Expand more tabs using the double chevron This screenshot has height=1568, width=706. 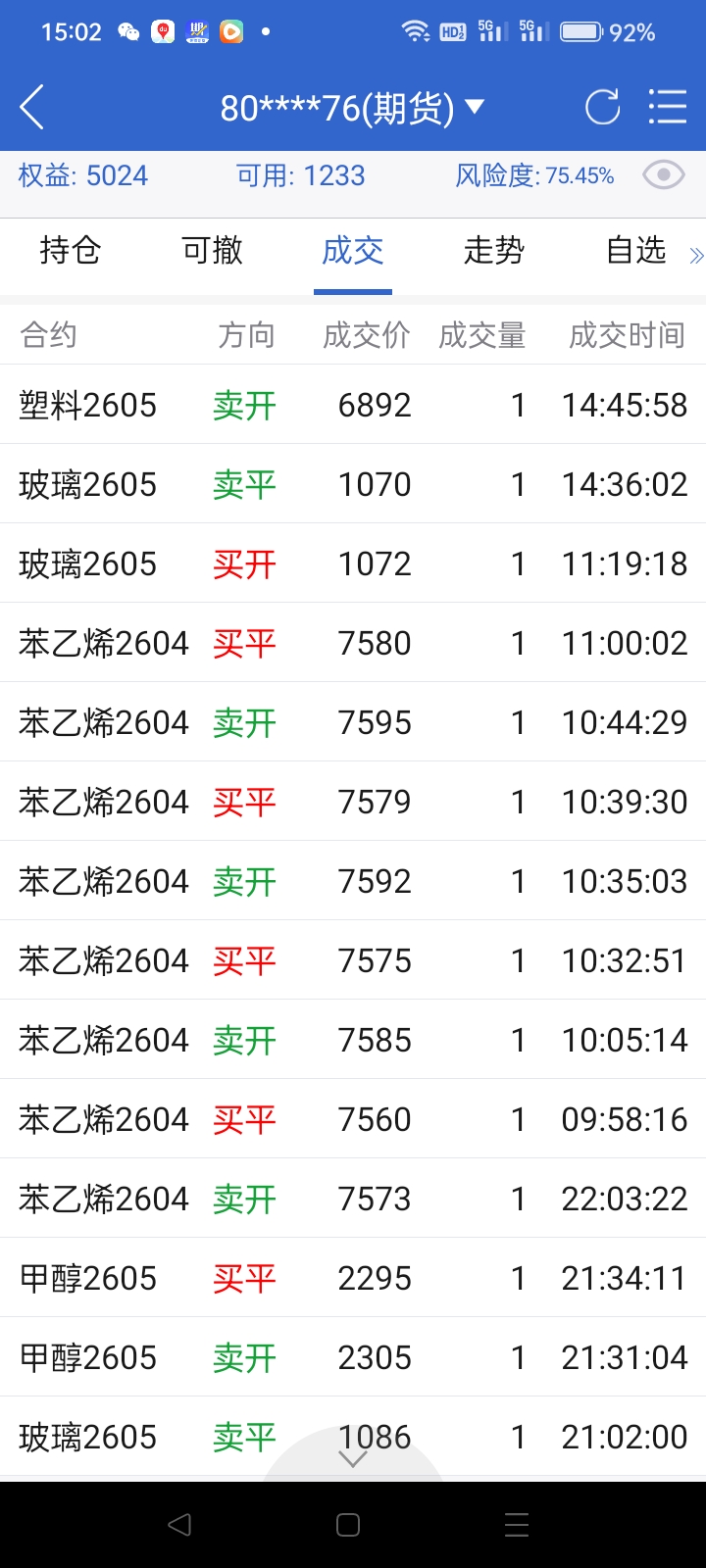(x=695, y=256)
